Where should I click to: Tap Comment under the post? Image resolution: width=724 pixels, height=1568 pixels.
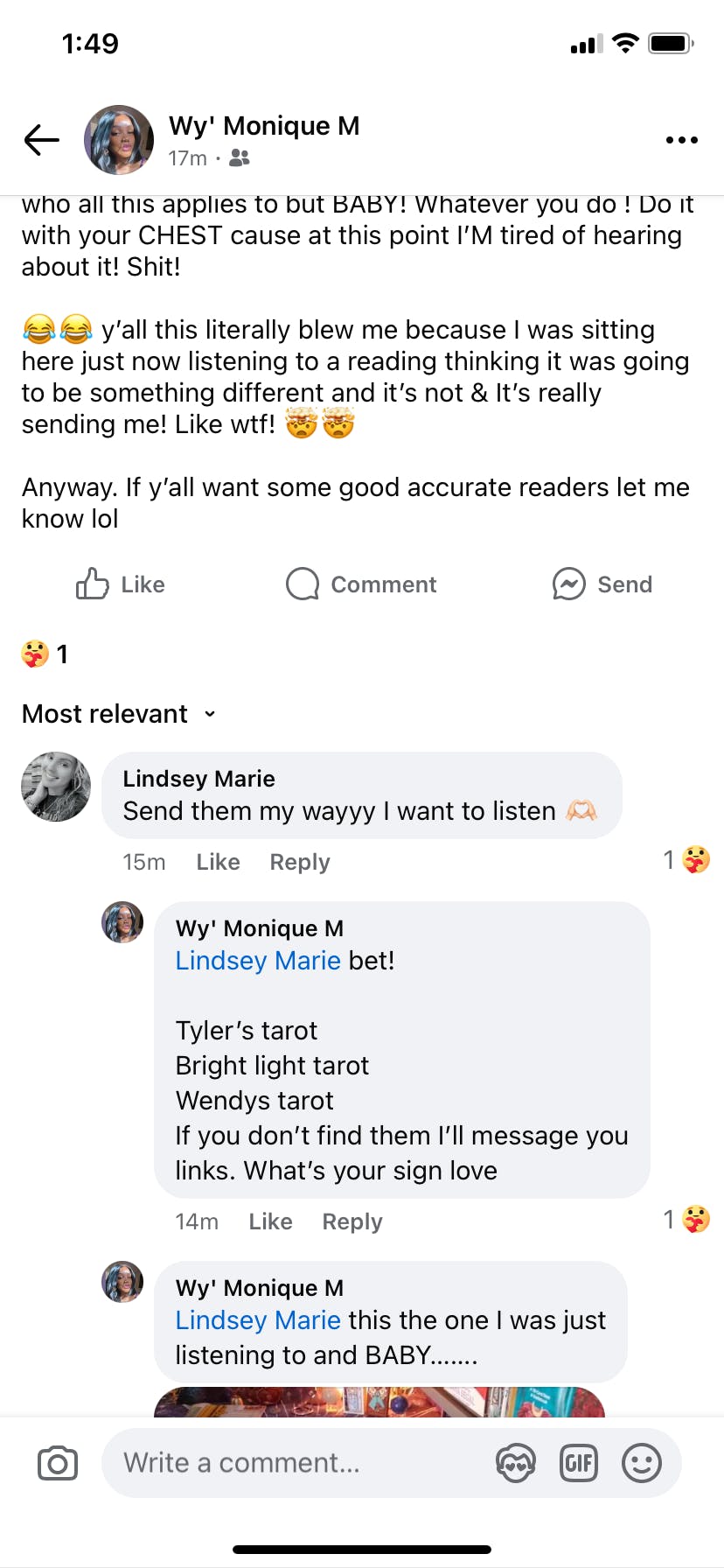[x=361, y=584]
